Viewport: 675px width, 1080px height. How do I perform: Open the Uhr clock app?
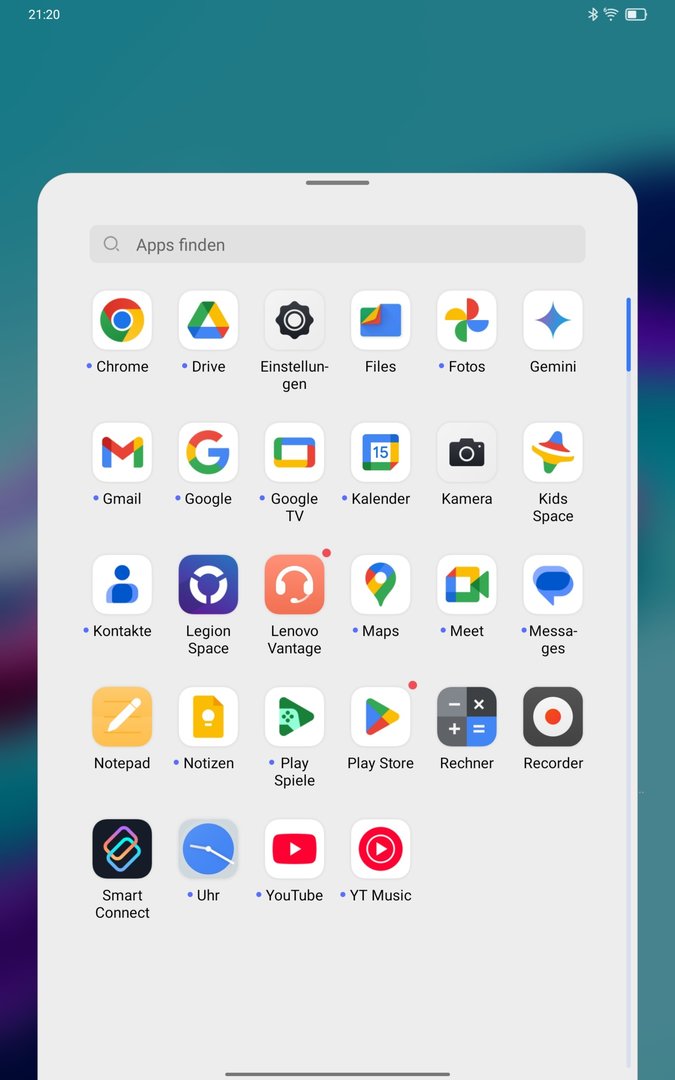tap(208, 849)
